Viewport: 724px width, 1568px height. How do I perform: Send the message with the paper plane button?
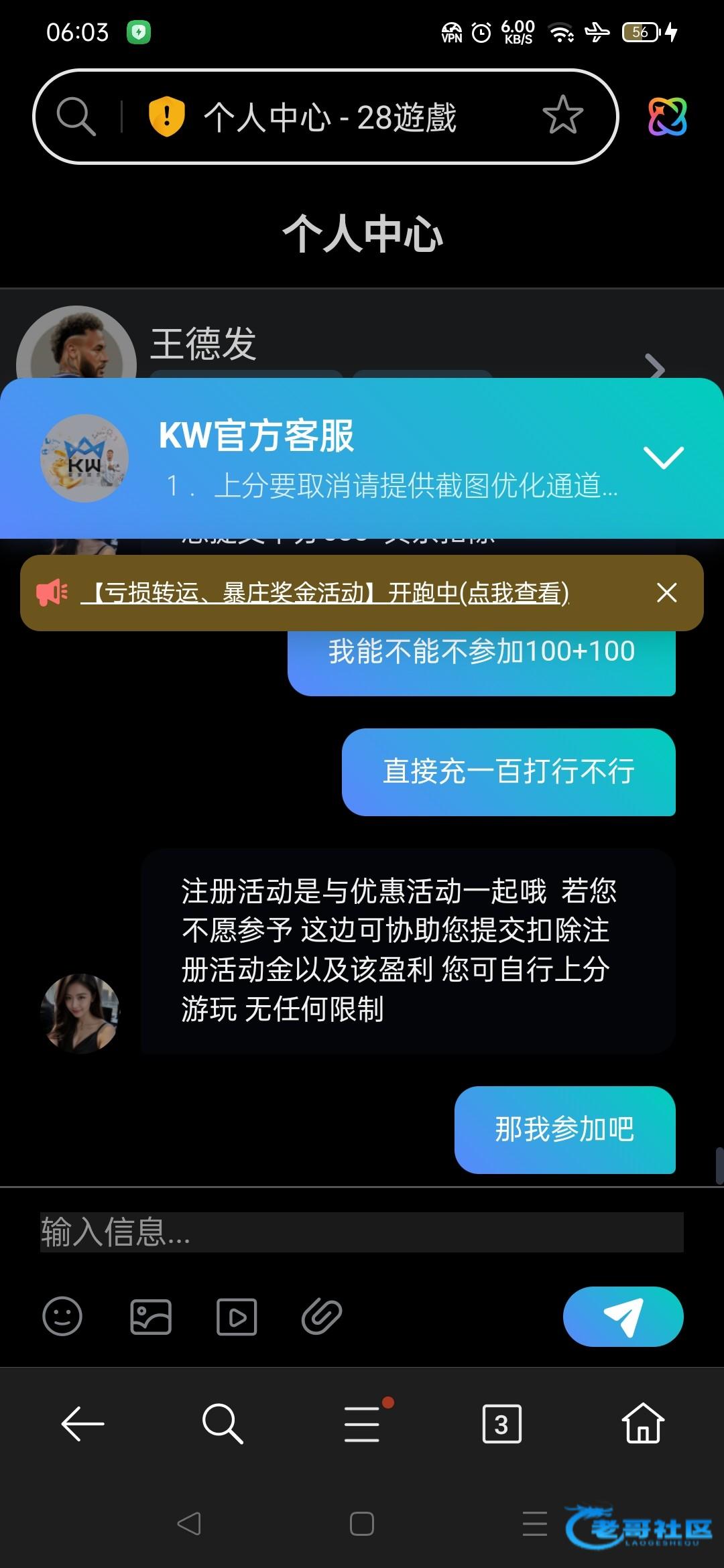[x=623, y=1317]
